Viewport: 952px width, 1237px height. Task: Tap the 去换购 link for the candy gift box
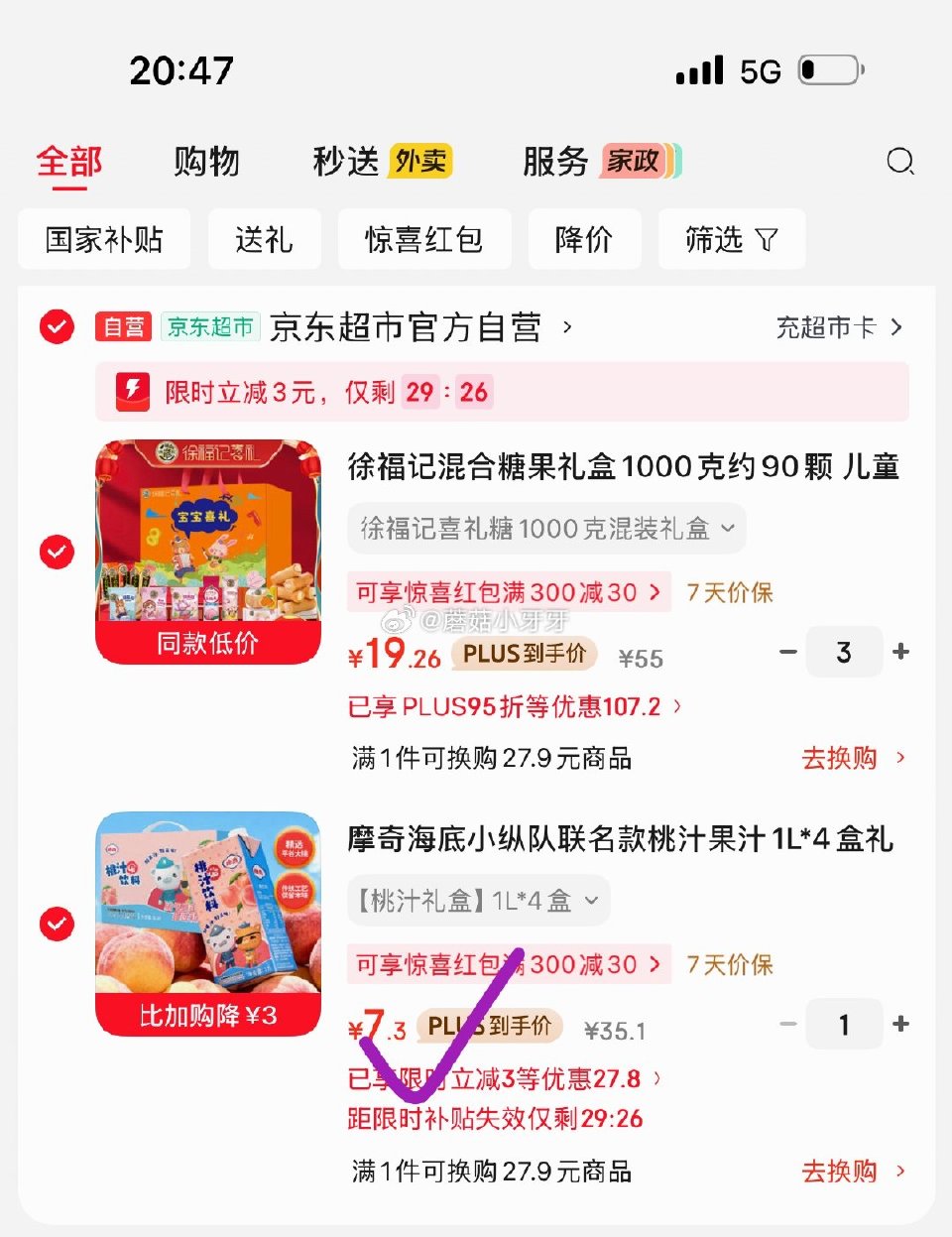(839, 758)
